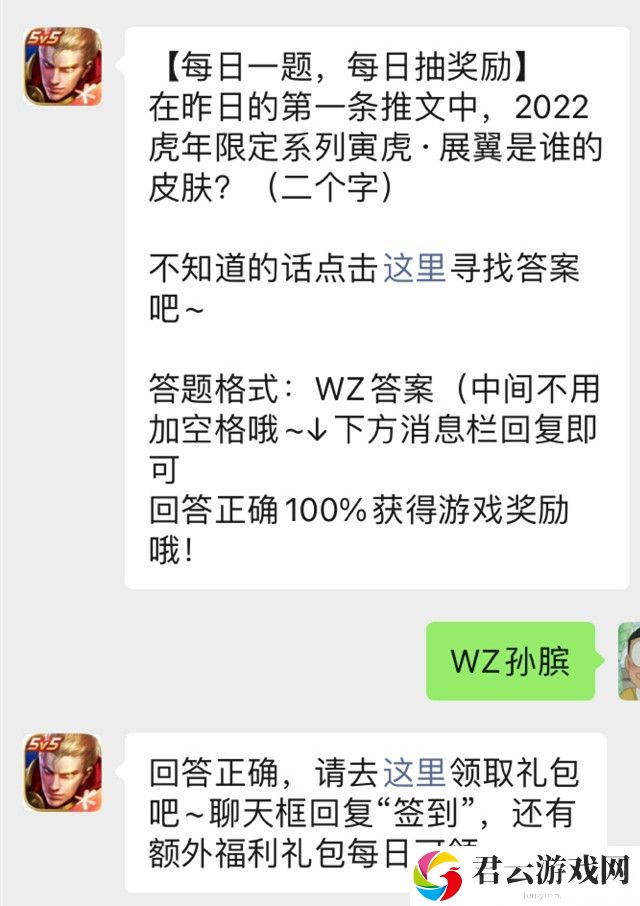Open the 这里 link to find the answer
The height and width of the screenshot is (906, 640).
point(414,268)
